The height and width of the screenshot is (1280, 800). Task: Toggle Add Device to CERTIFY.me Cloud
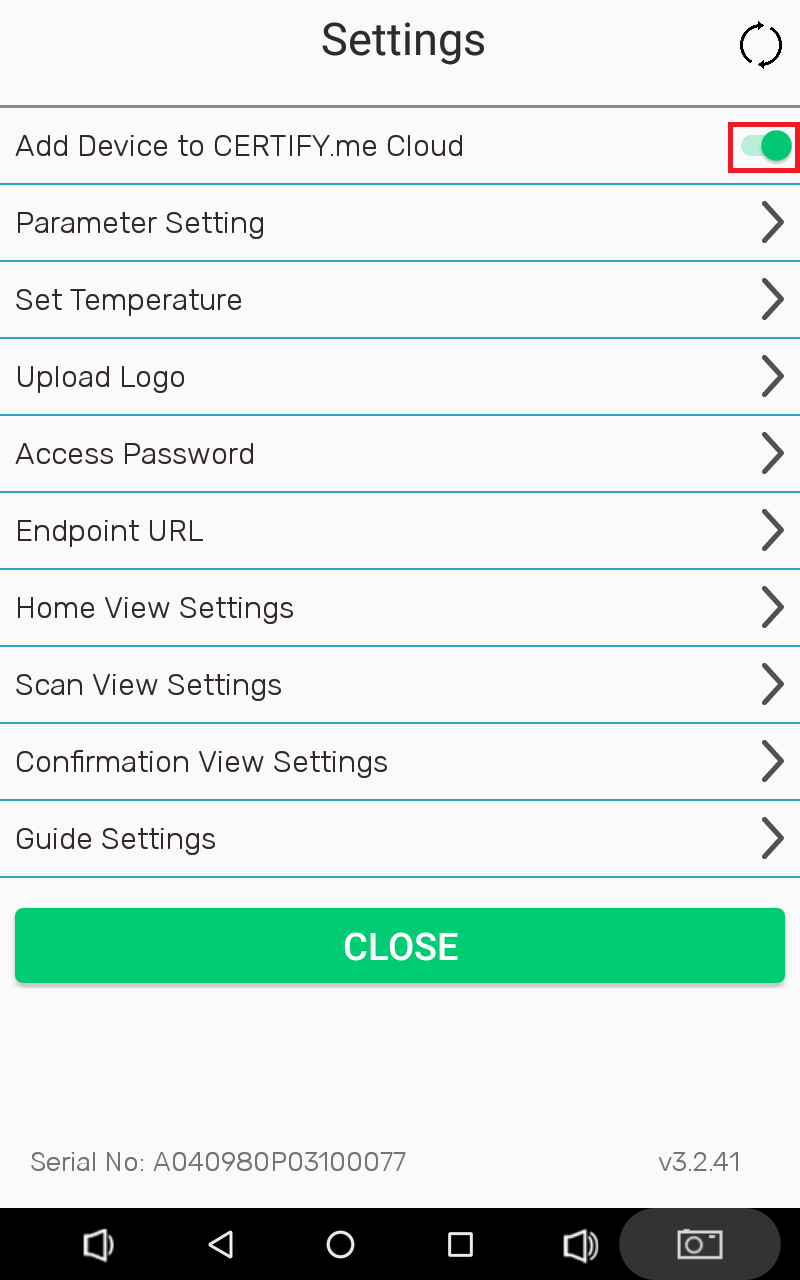(x=764, y=147)
